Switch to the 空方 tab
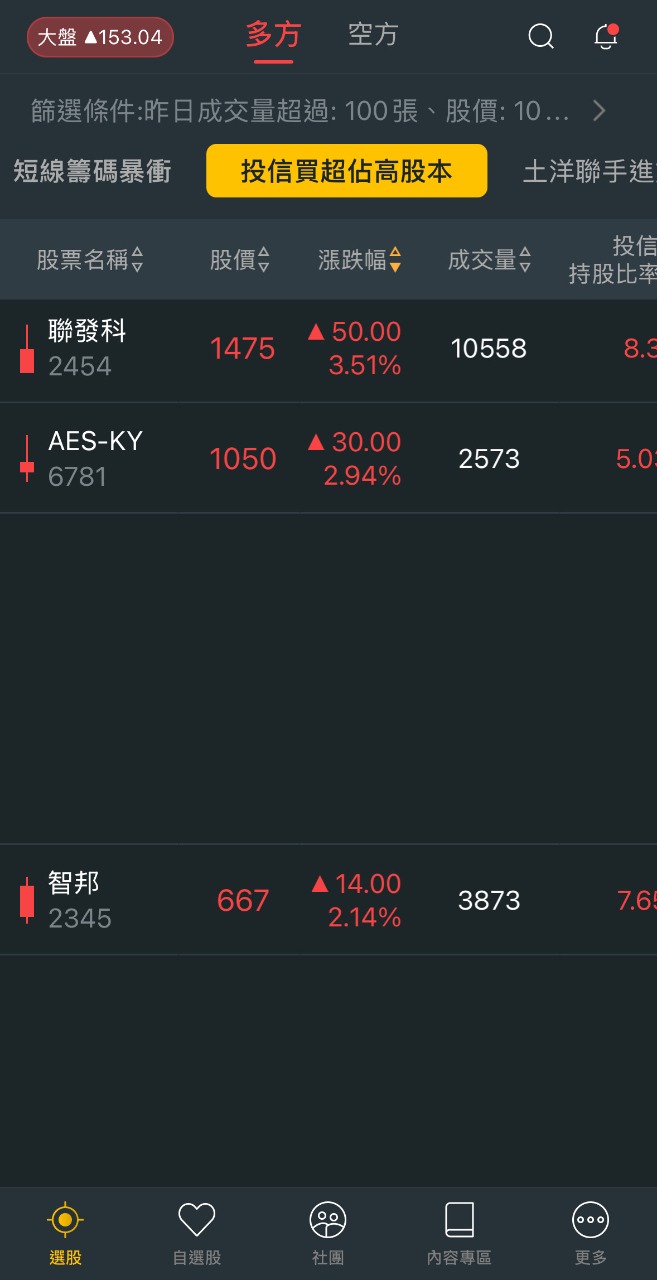Image resolution: width=657 pixels, height=1280 pixels. coord(373,35)
